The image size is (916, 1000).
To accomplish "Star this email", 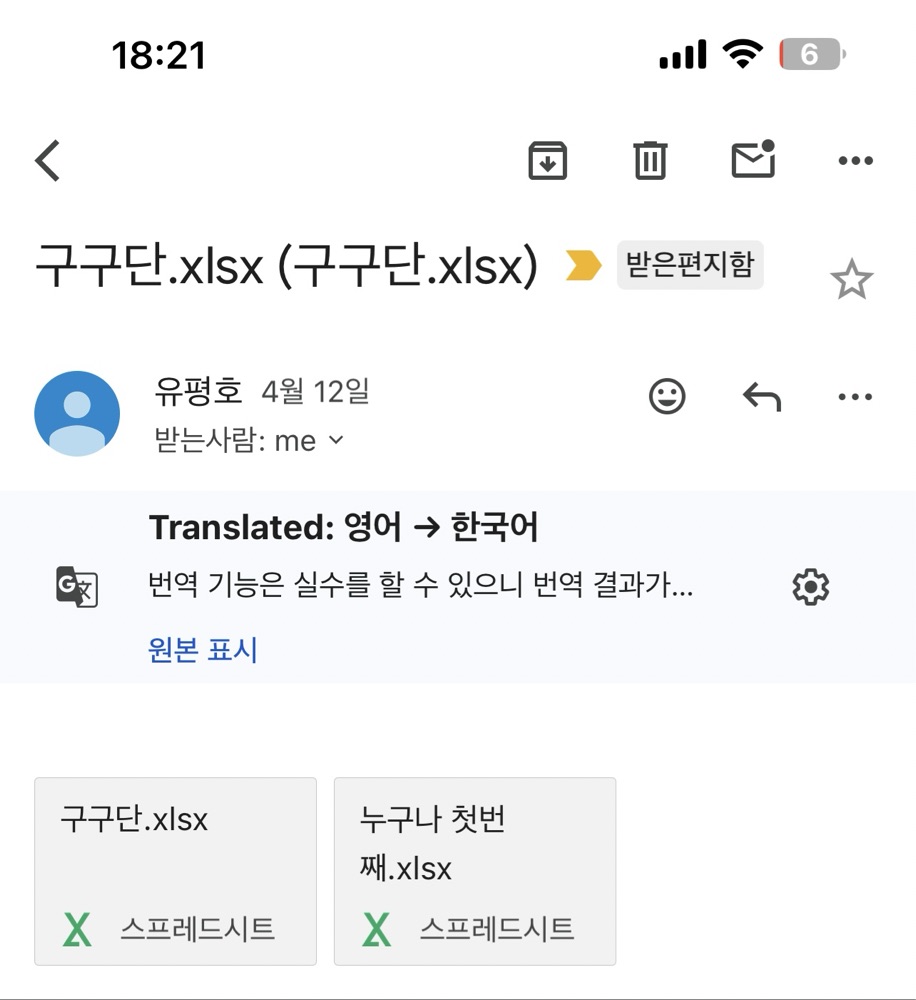I will coord(852,279).
